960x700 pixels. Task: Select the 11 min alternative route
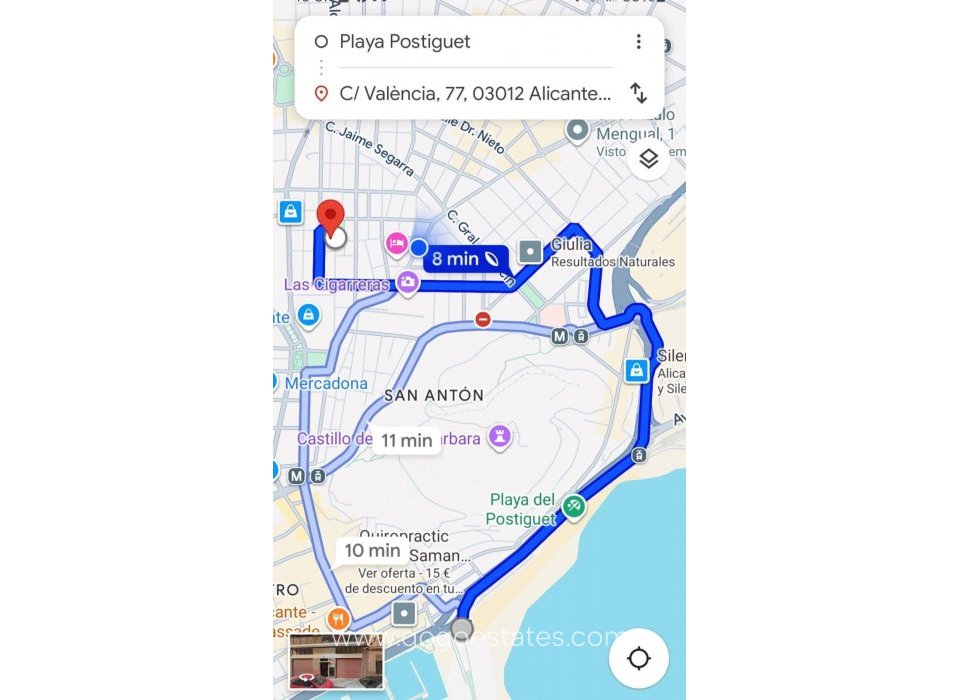pyautogui.click(x=406, y=440)
